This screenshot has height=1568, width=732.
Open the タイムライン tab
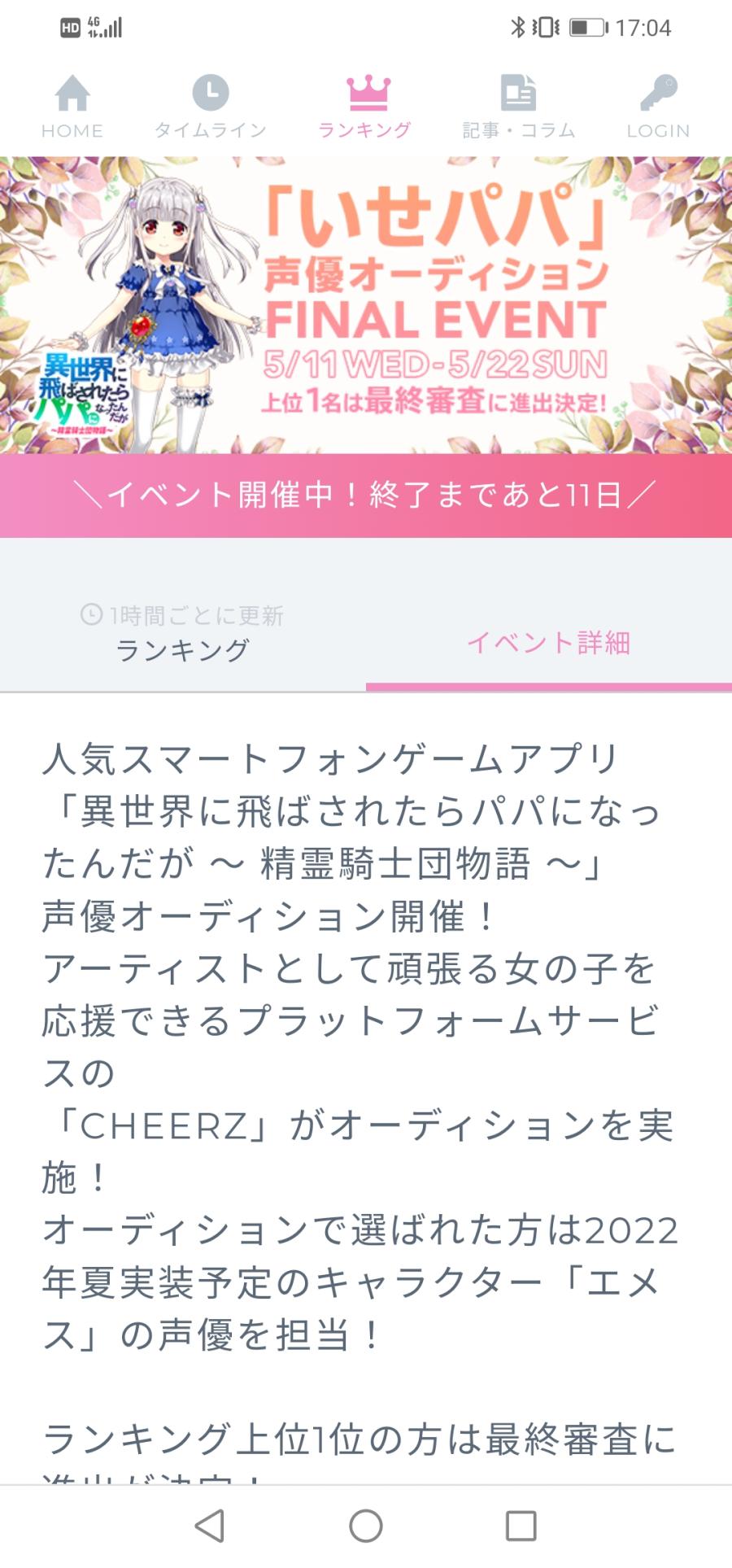(211, 106)
